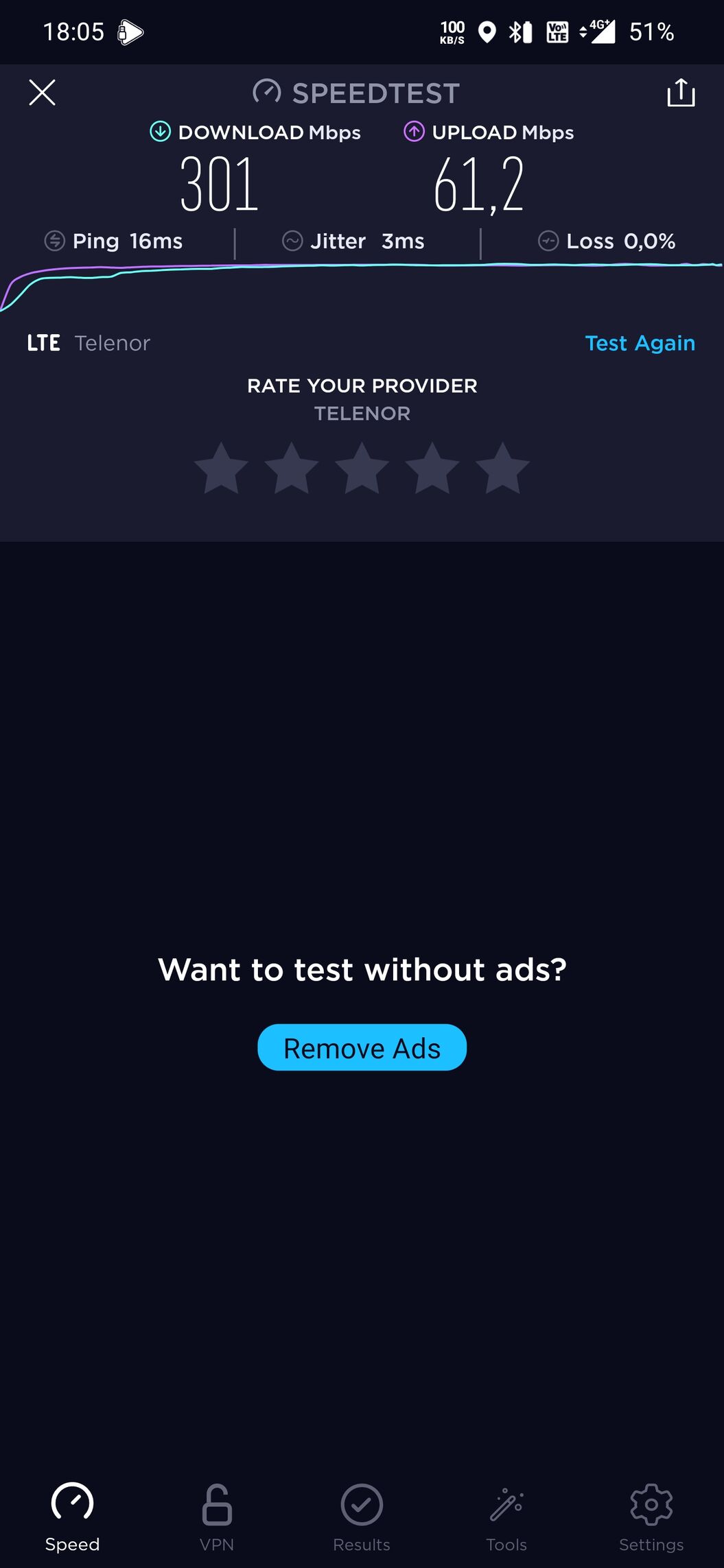The width and height of the screenshot is (724, 1568).
Task: Tap Test Again to rerun the test
Action: (640, 343)
